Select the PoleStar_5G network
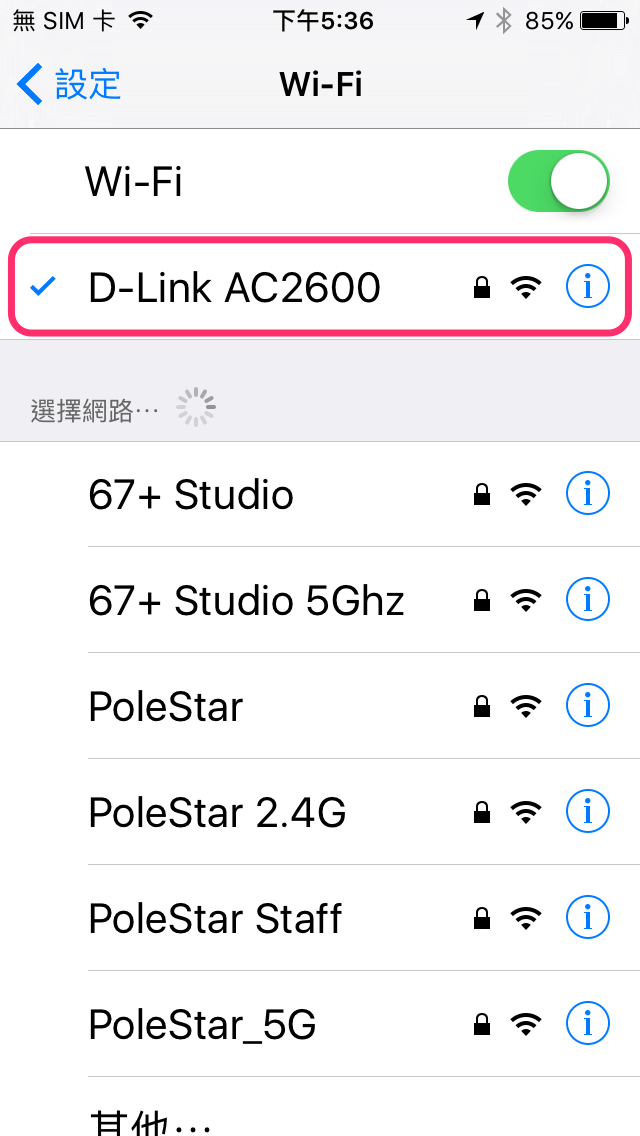This screenshot has width=640, height=1136. (x=202, y=1025)
